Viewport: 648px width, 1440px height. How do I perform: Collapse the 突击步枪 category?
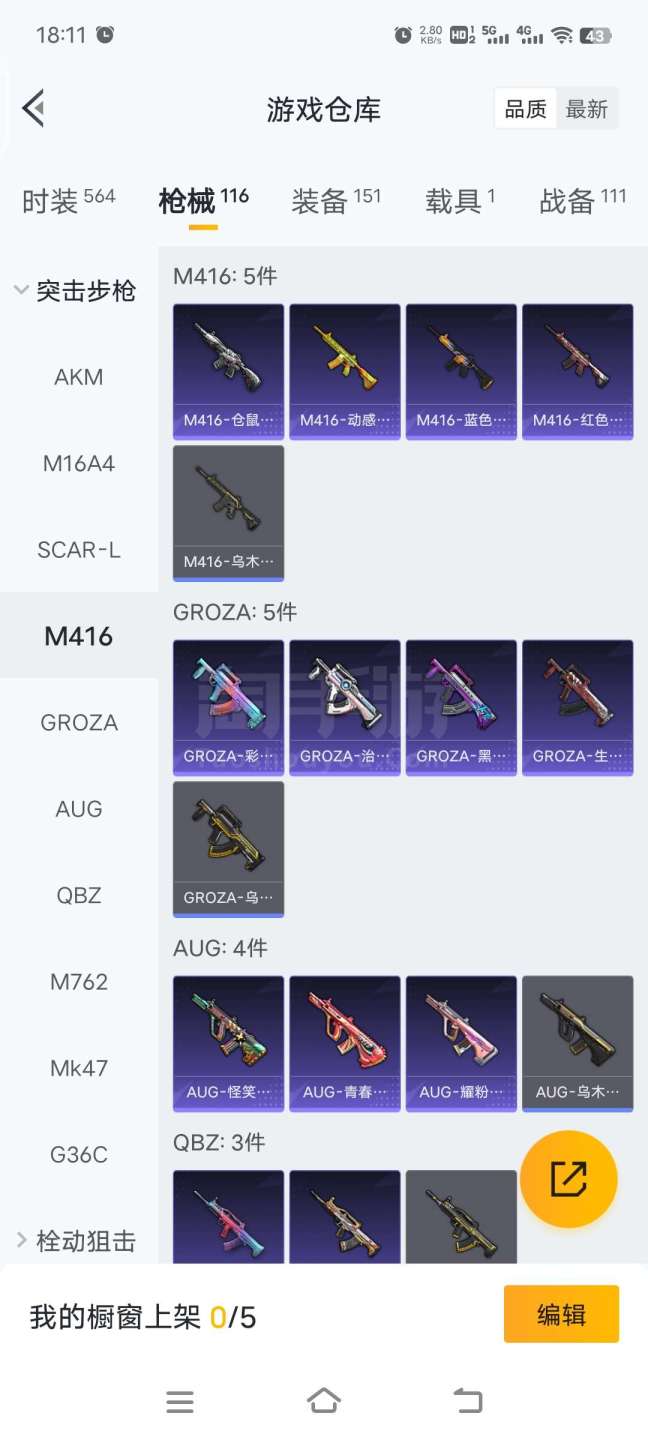(78, 291)
